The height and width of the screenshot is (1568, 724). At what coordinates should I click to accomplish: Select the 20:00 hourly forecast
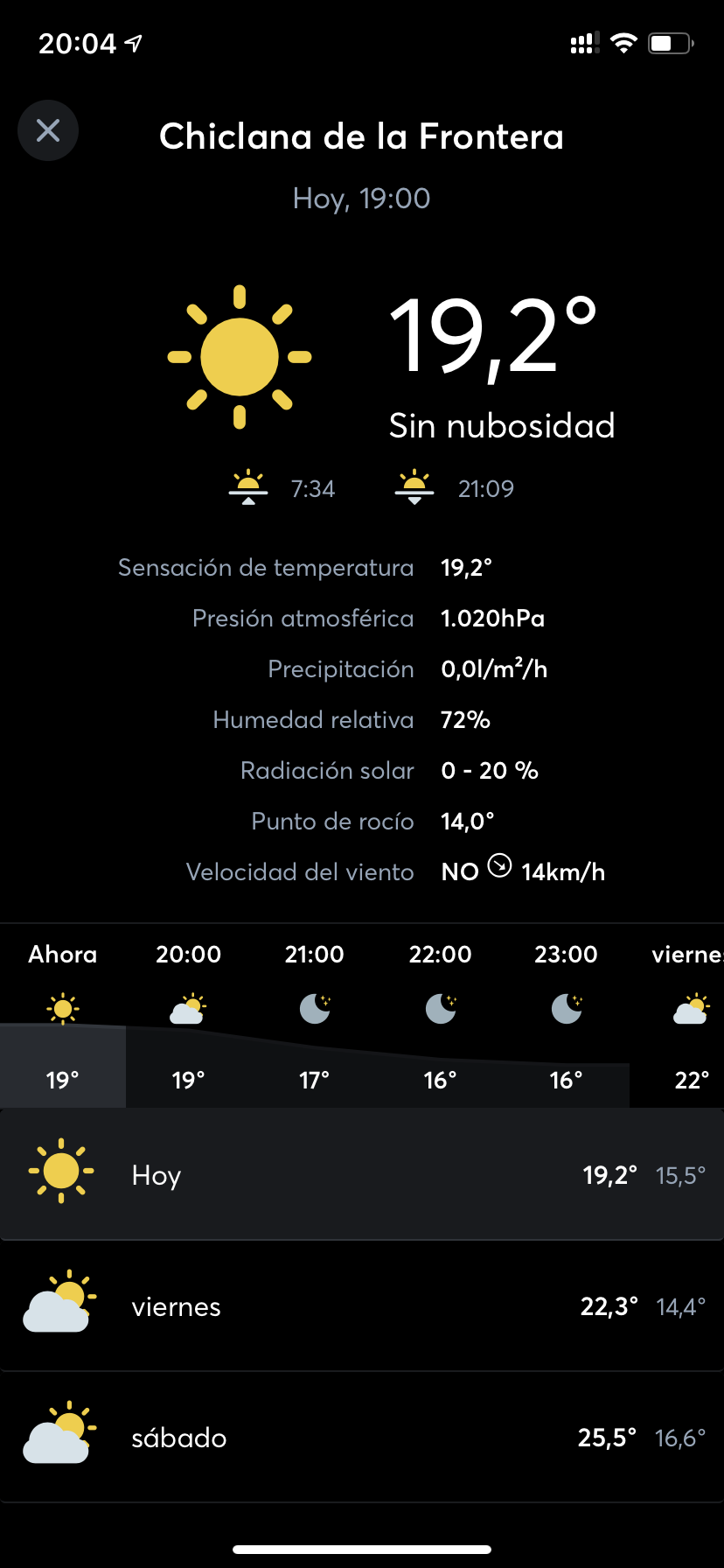189,1018
